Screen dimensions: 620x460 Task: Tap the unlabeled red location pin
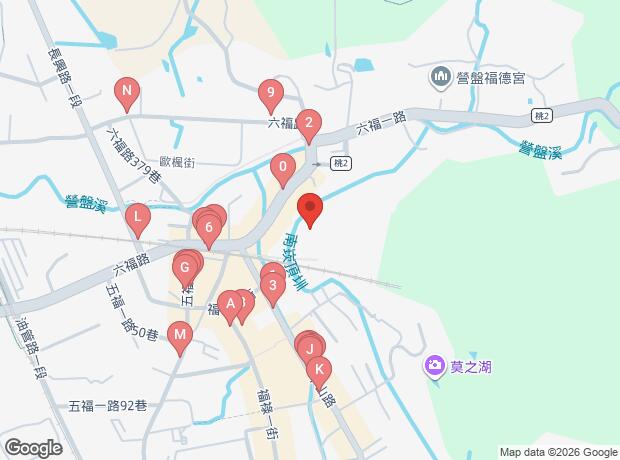310,209
